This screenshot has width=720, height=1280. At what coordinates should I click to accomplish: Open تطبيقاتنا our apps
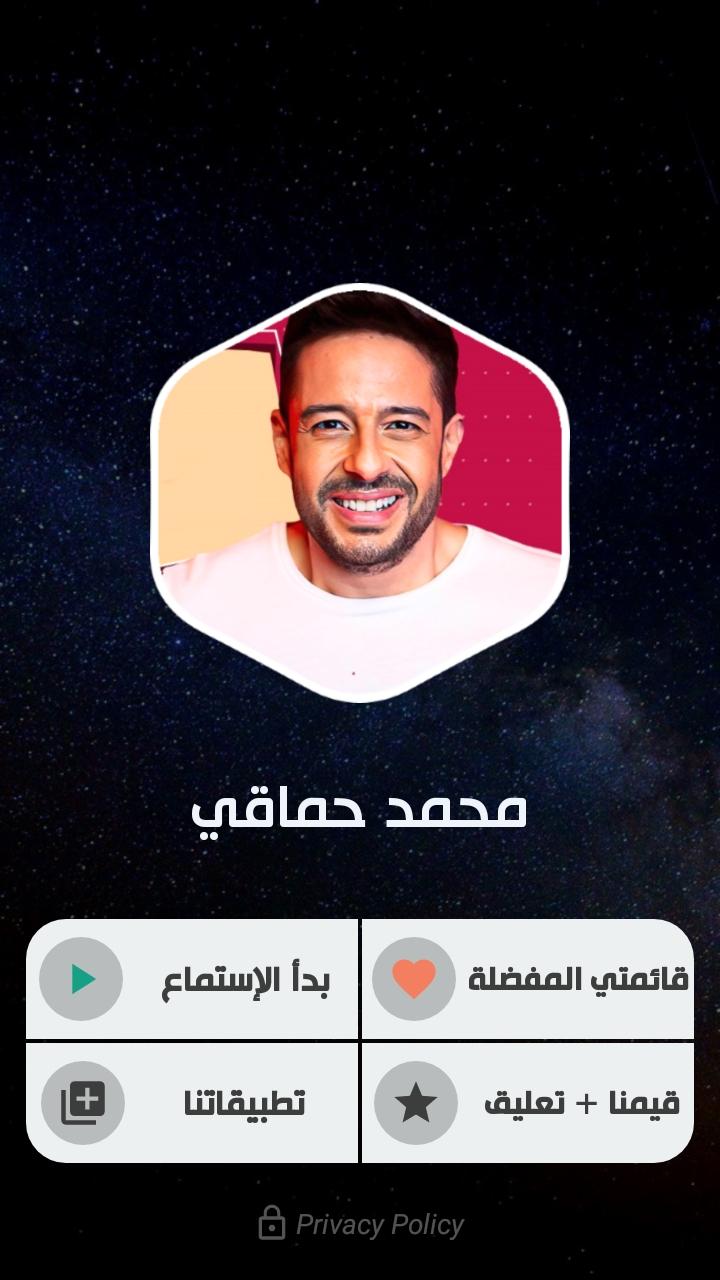[x=192, y=1102]
